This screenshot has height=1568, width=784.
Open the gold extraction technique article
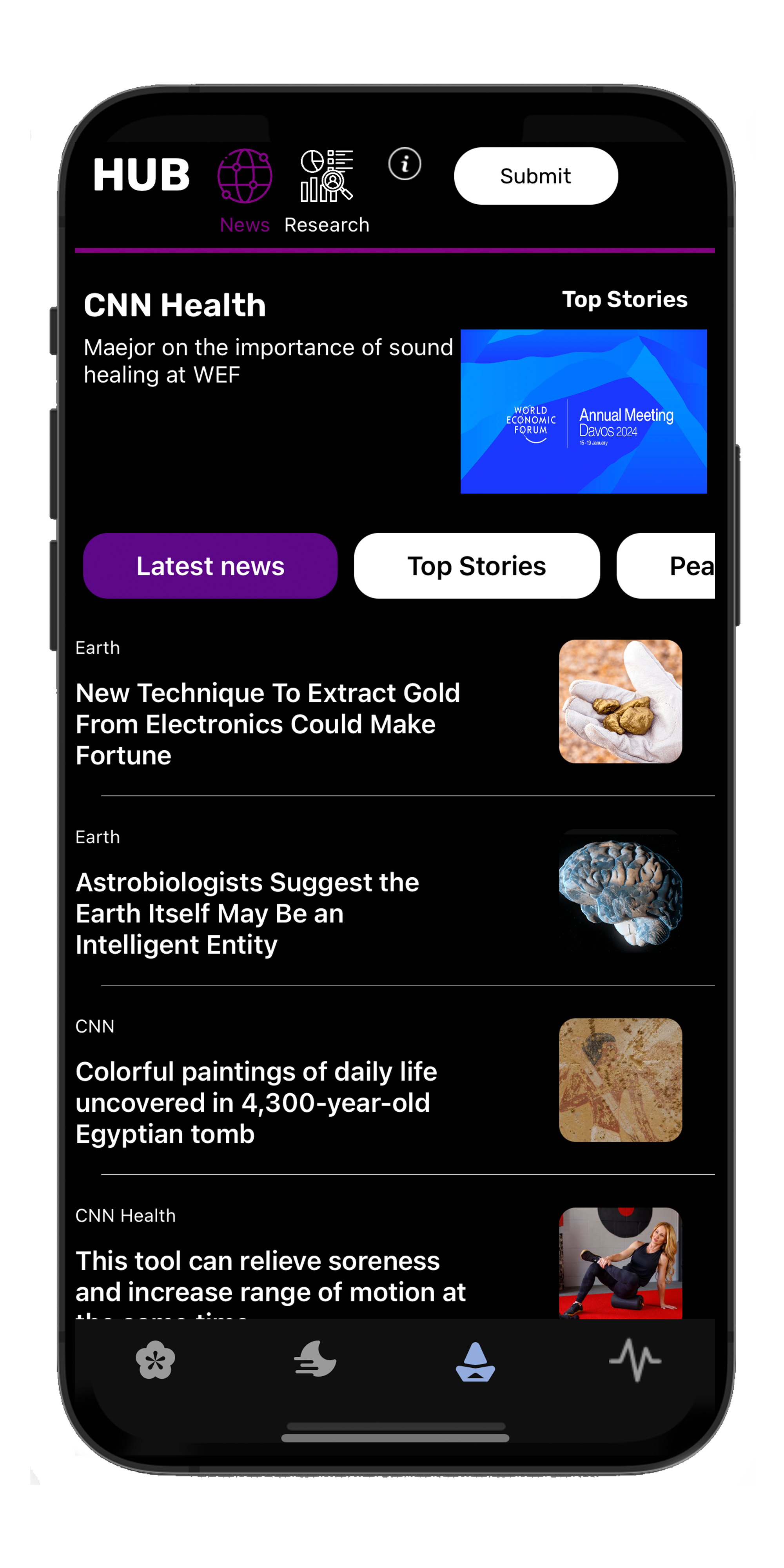pyautogui.click(x=268, y=724)
